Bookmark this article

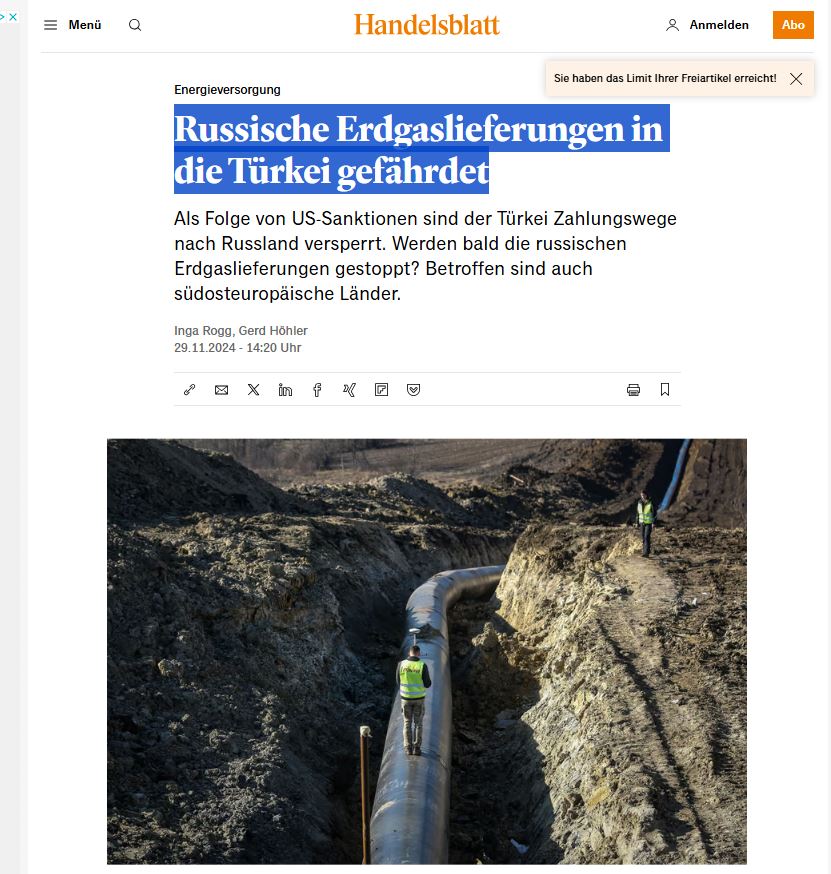pos(665,390)
